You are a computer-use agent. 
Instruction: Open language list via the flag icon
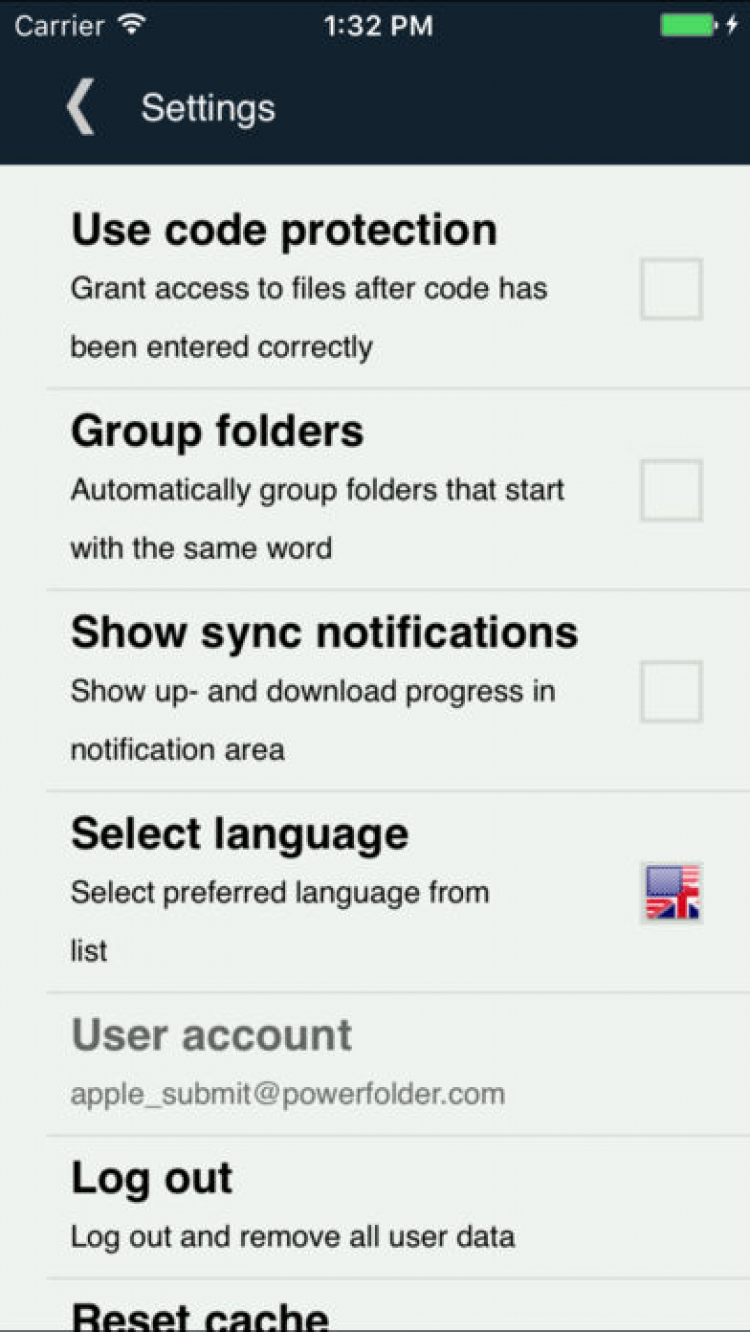[x=672, y=892]
